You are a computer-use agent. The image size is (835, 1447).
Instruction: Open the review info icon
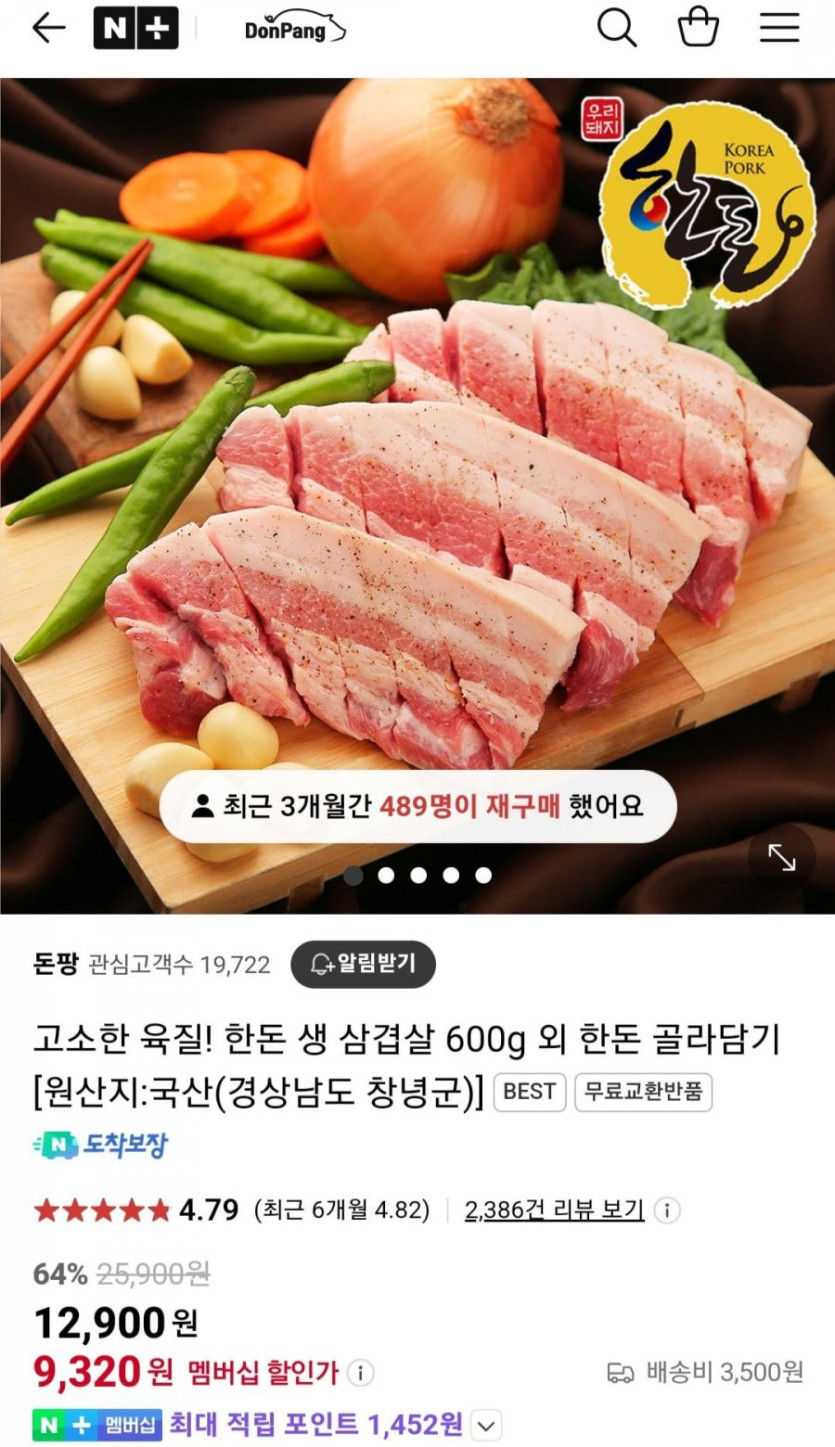pos(667,1210)
